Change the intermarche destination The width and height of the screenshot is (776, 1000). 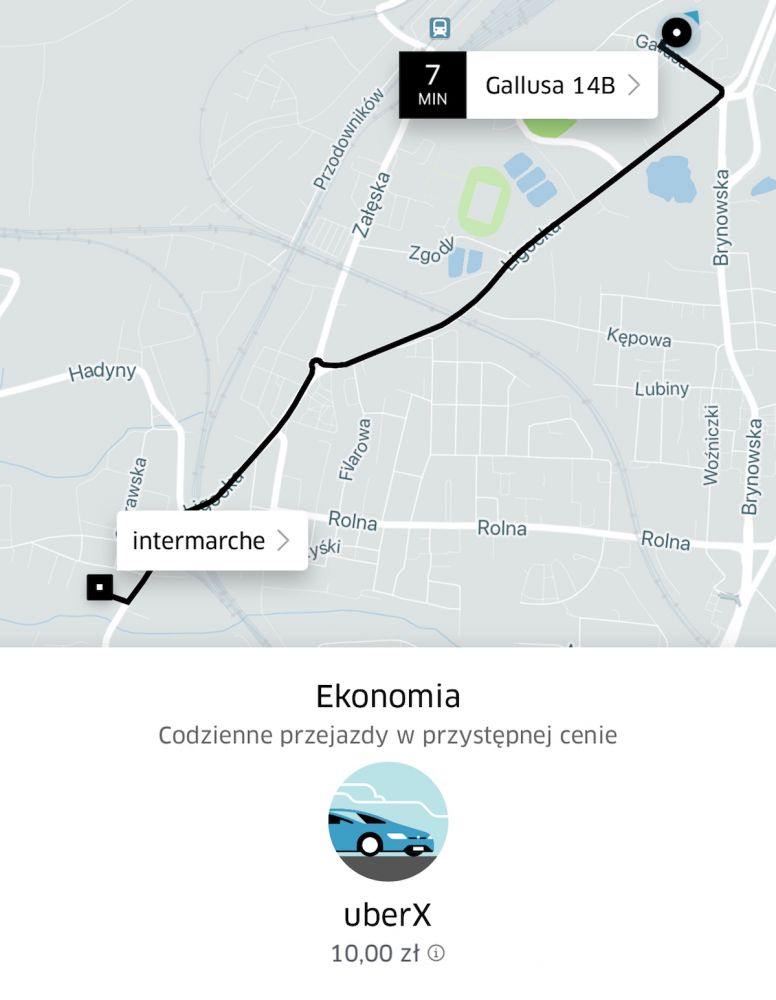[212, 541]
